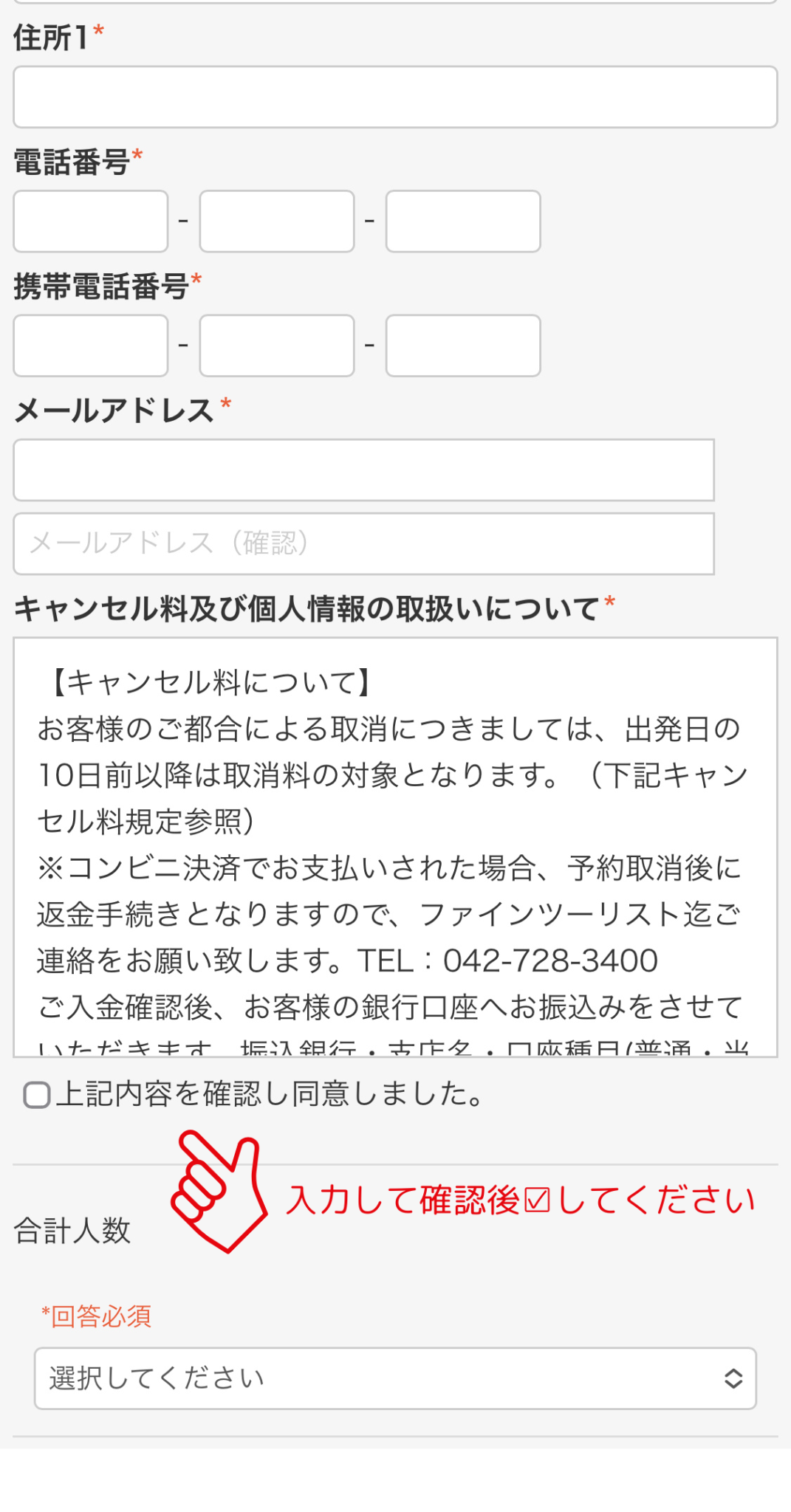791x1512 pixels.
Task: Focus the first 電話番号 box
Action: (x=91, y=221)
